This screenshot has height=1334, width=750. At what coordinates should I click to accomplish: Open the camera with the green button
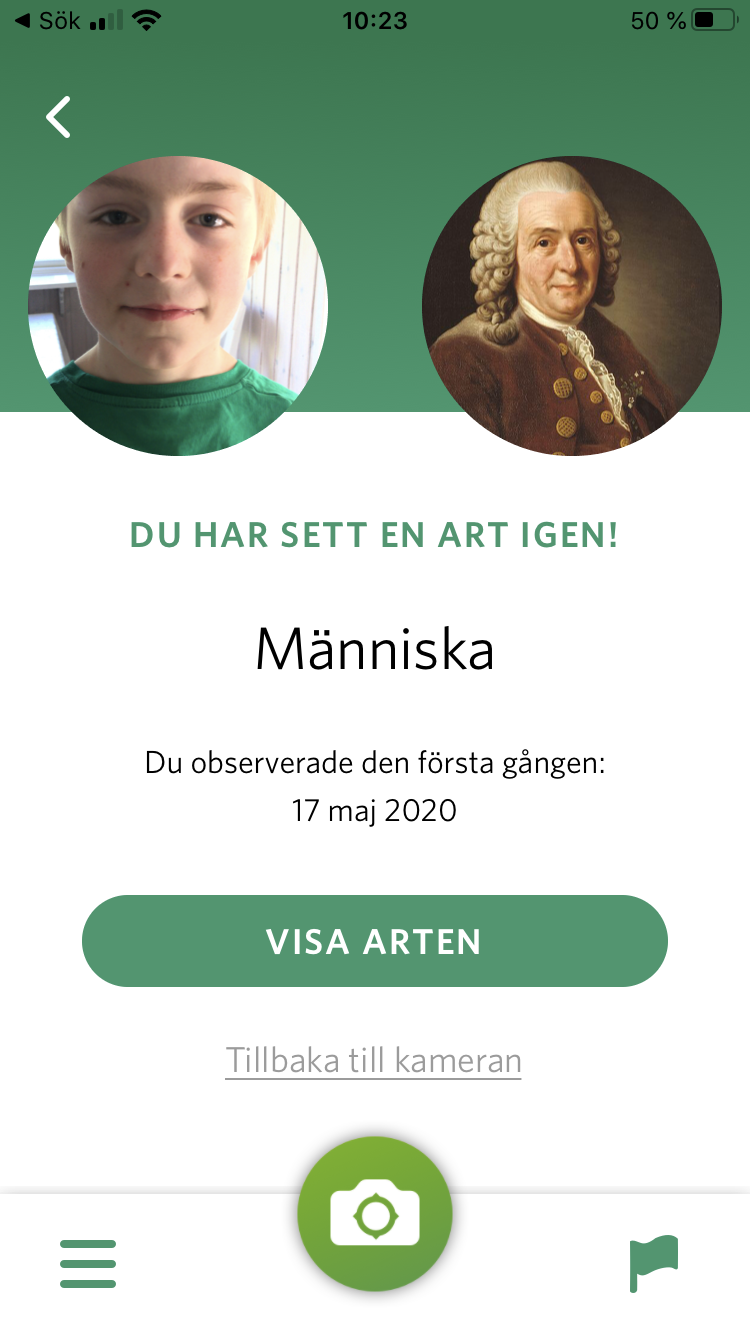coord(375,1214)
